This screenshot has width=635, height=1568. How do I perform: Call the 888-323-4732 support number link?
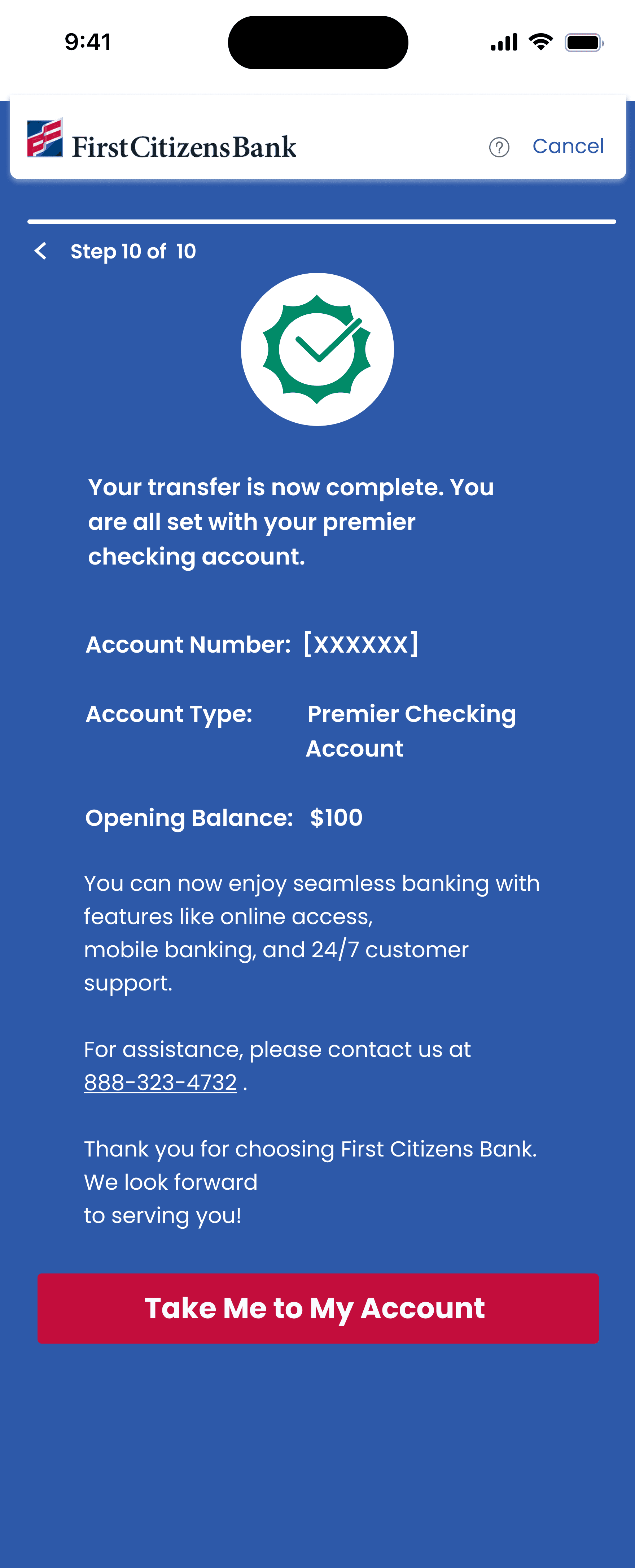point(161,1082)
